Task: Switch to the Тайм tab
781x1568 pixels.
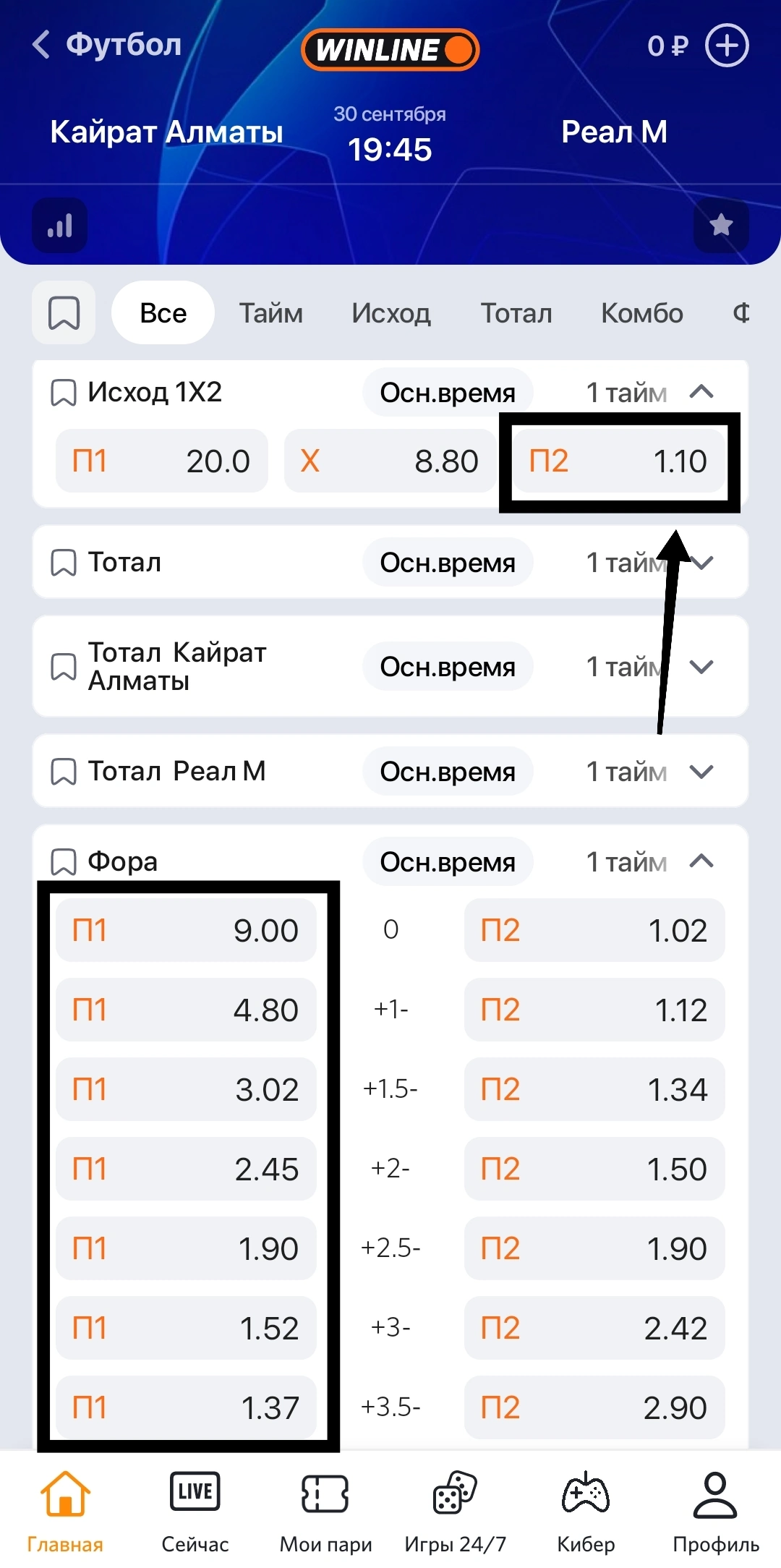Action: [x=271, y=313]
